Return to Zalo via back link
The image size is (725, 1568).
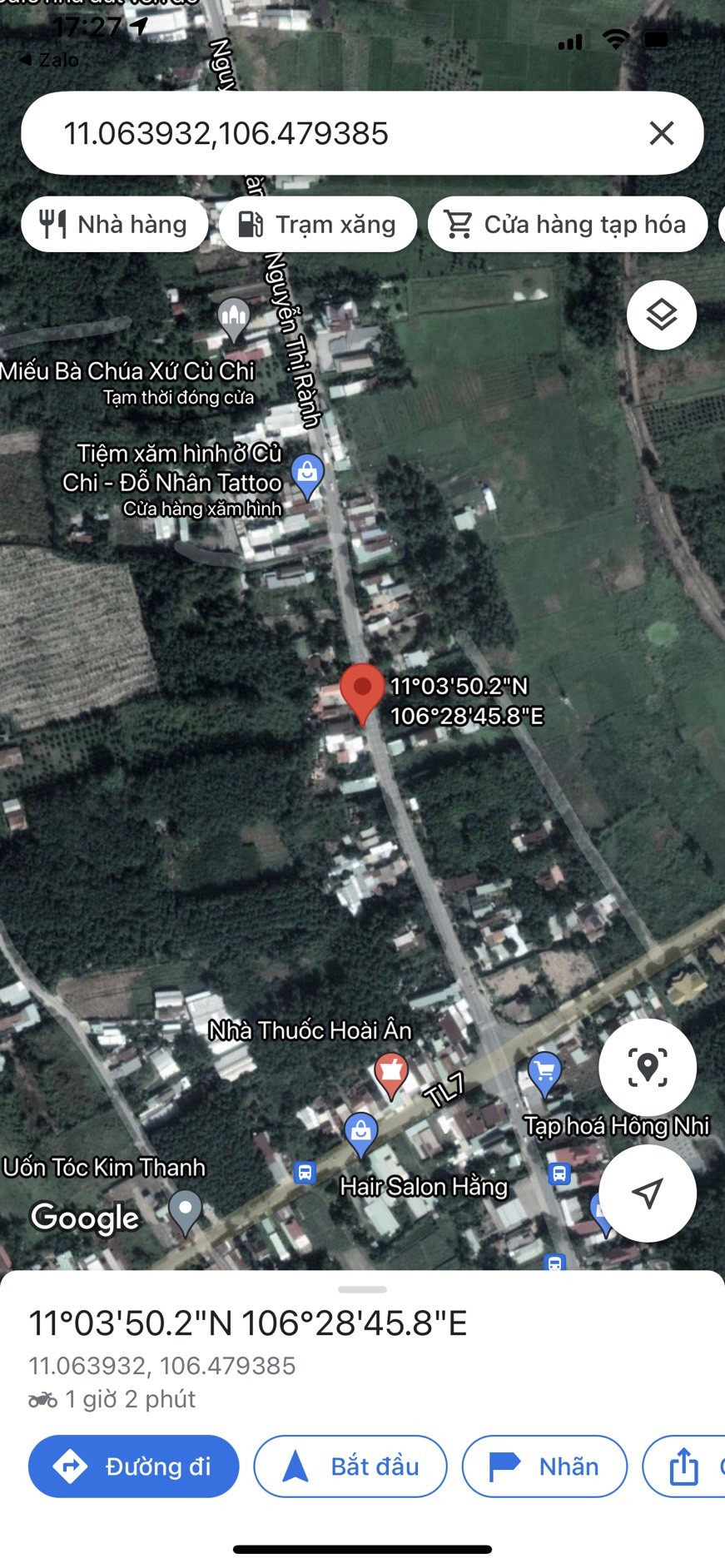click(49, 60)
